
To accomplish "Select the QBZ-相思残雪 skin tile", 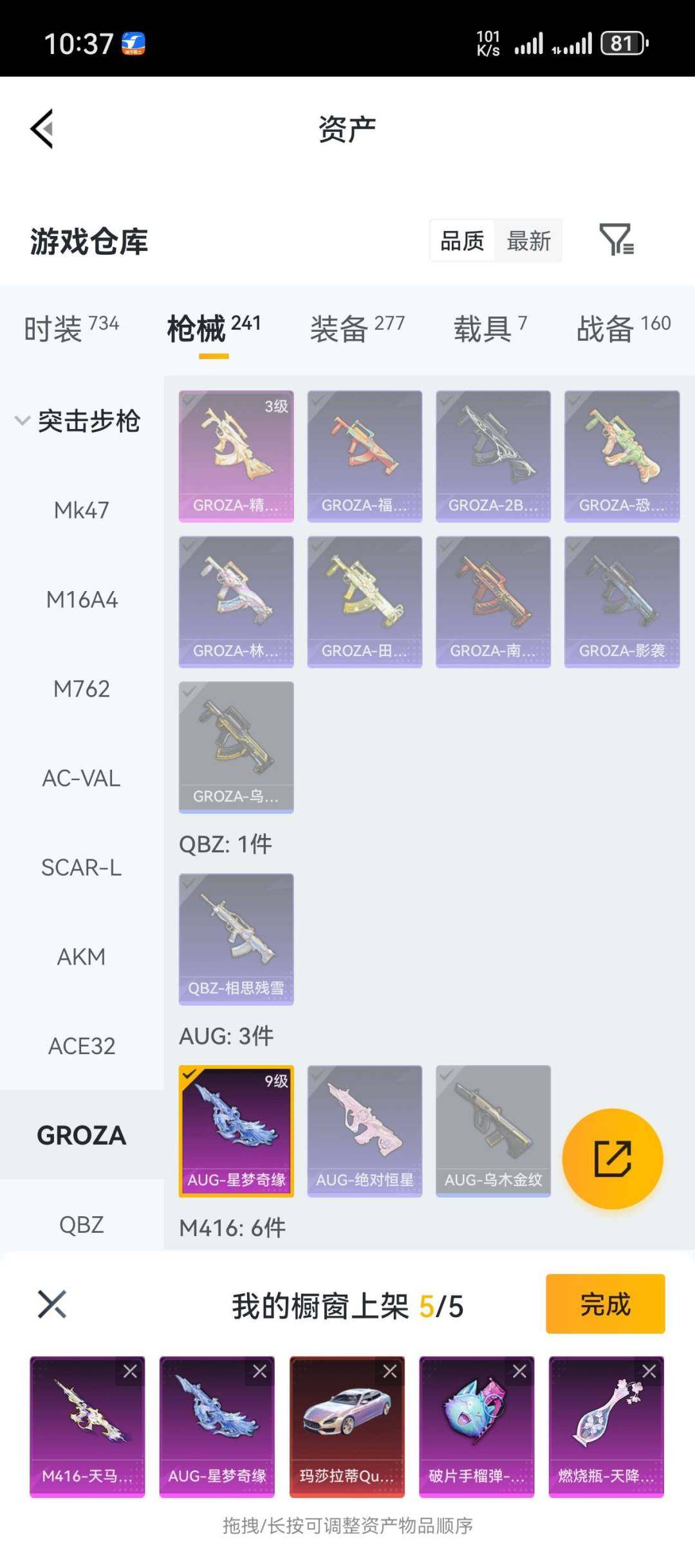I will 236,939.
